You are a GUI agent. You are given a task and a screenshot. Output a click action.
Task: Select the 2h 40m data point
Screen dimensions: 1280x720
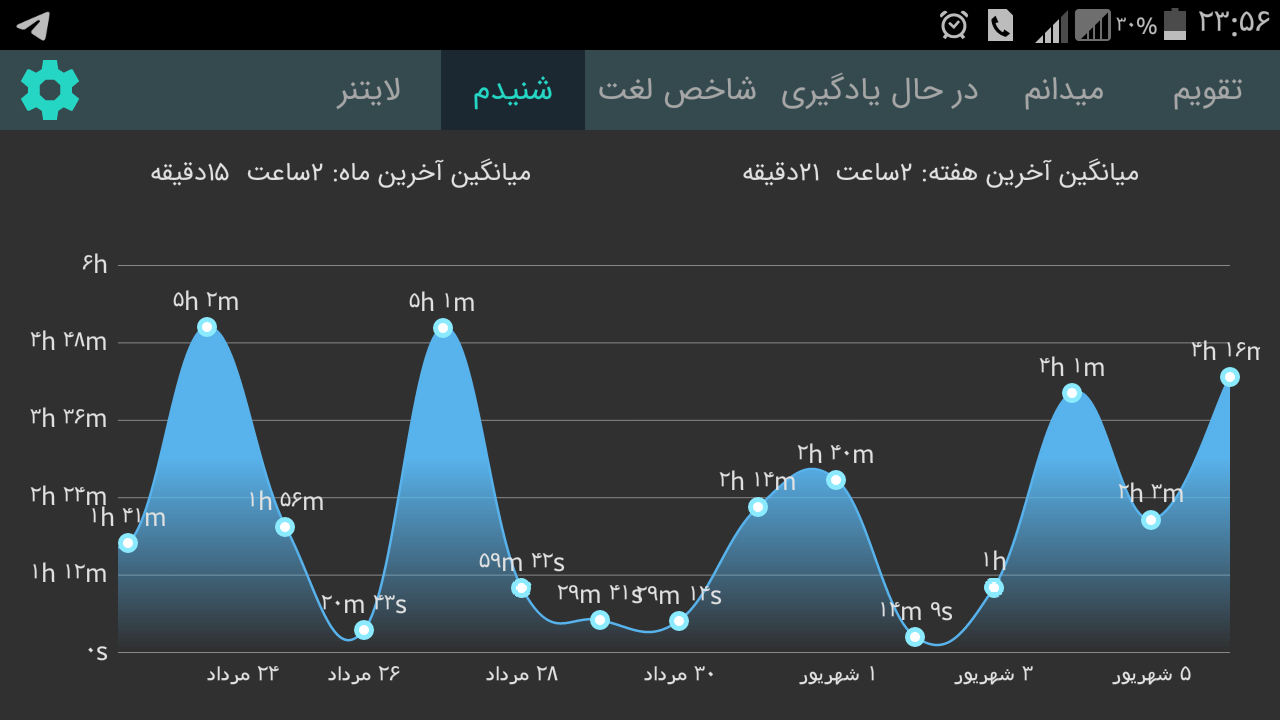coord(836,480)
